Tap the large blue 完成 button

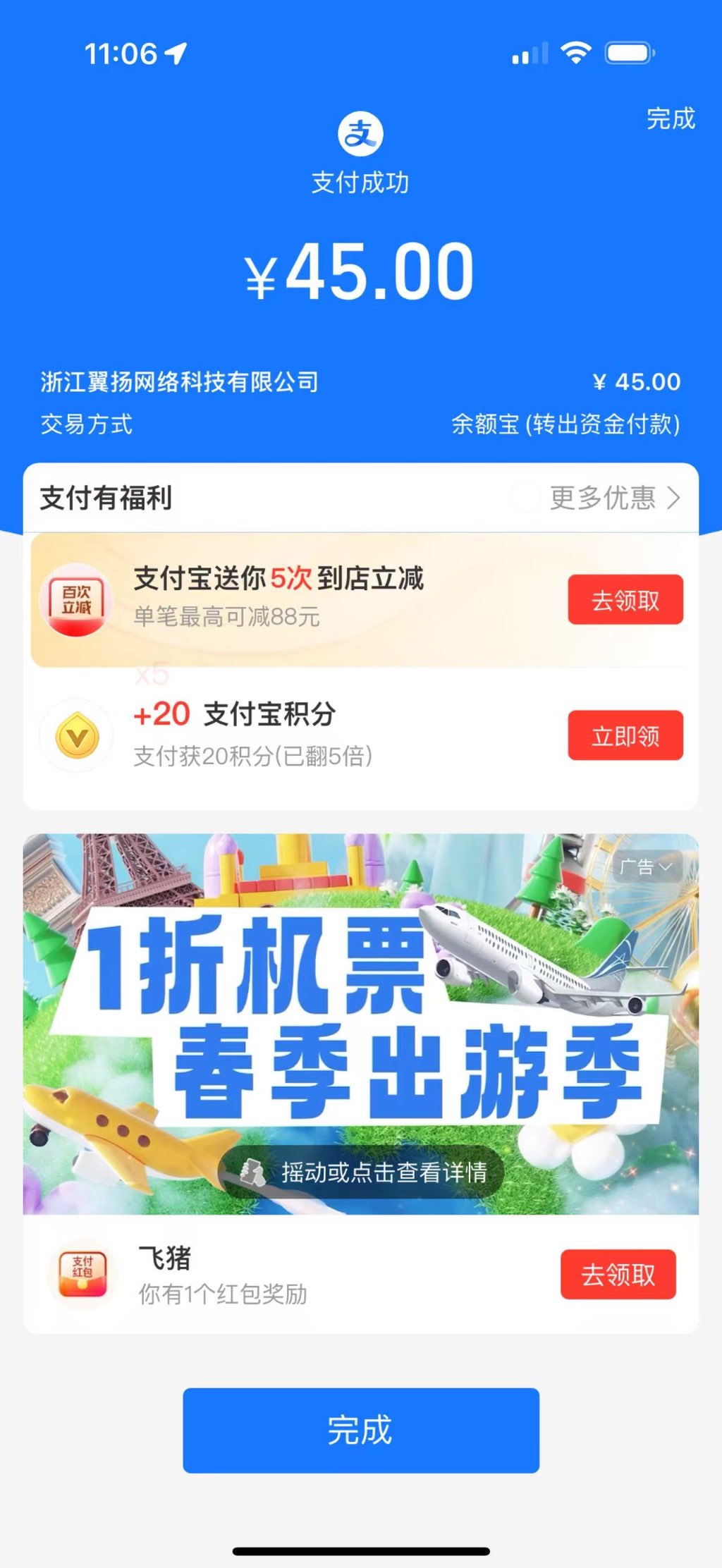(360, 1431)
